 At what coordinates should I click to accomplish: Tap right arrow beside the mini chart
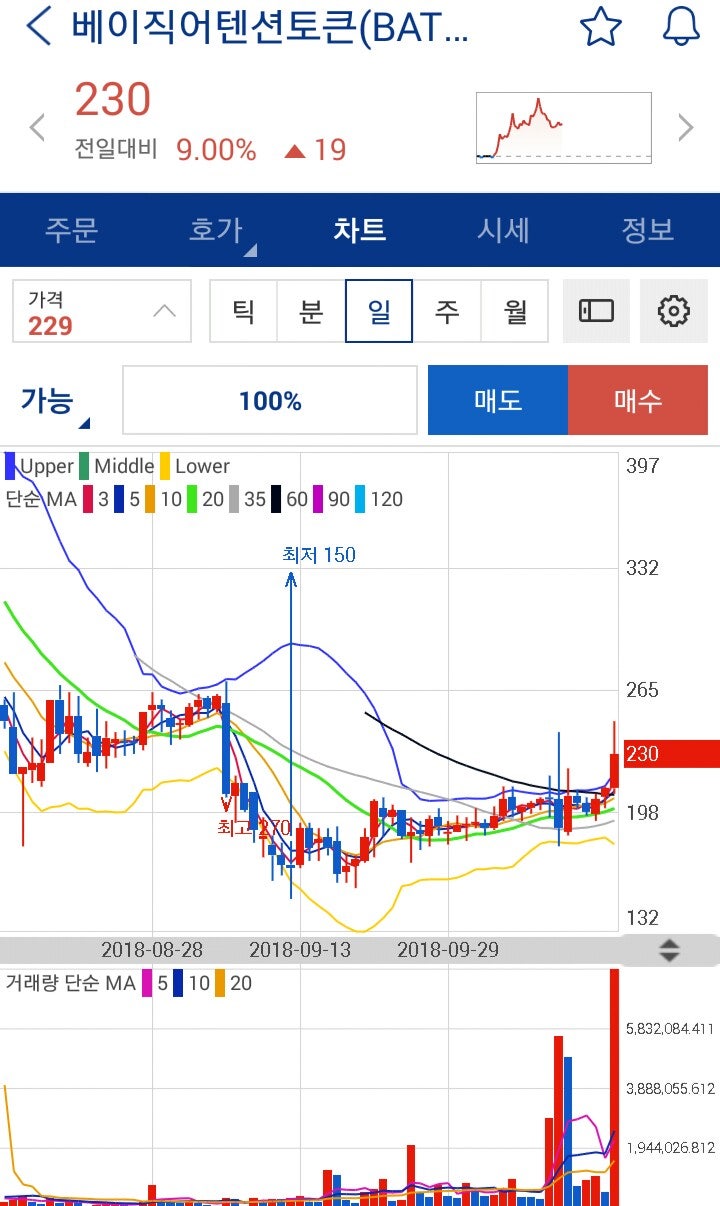pos(685,127)
